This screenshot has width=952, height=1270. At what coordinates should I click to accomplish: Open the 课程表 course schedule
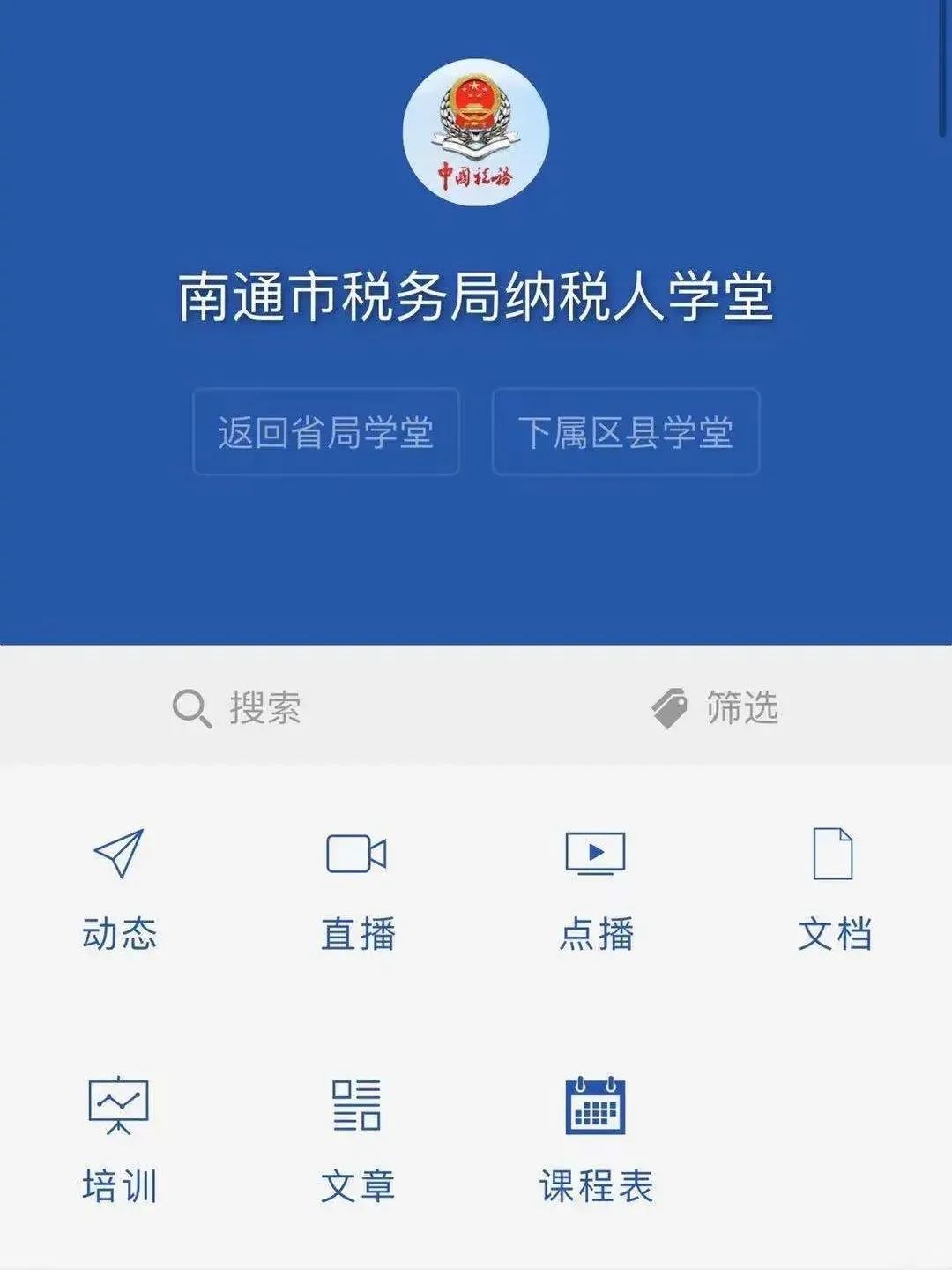[x=596, y=1139]
